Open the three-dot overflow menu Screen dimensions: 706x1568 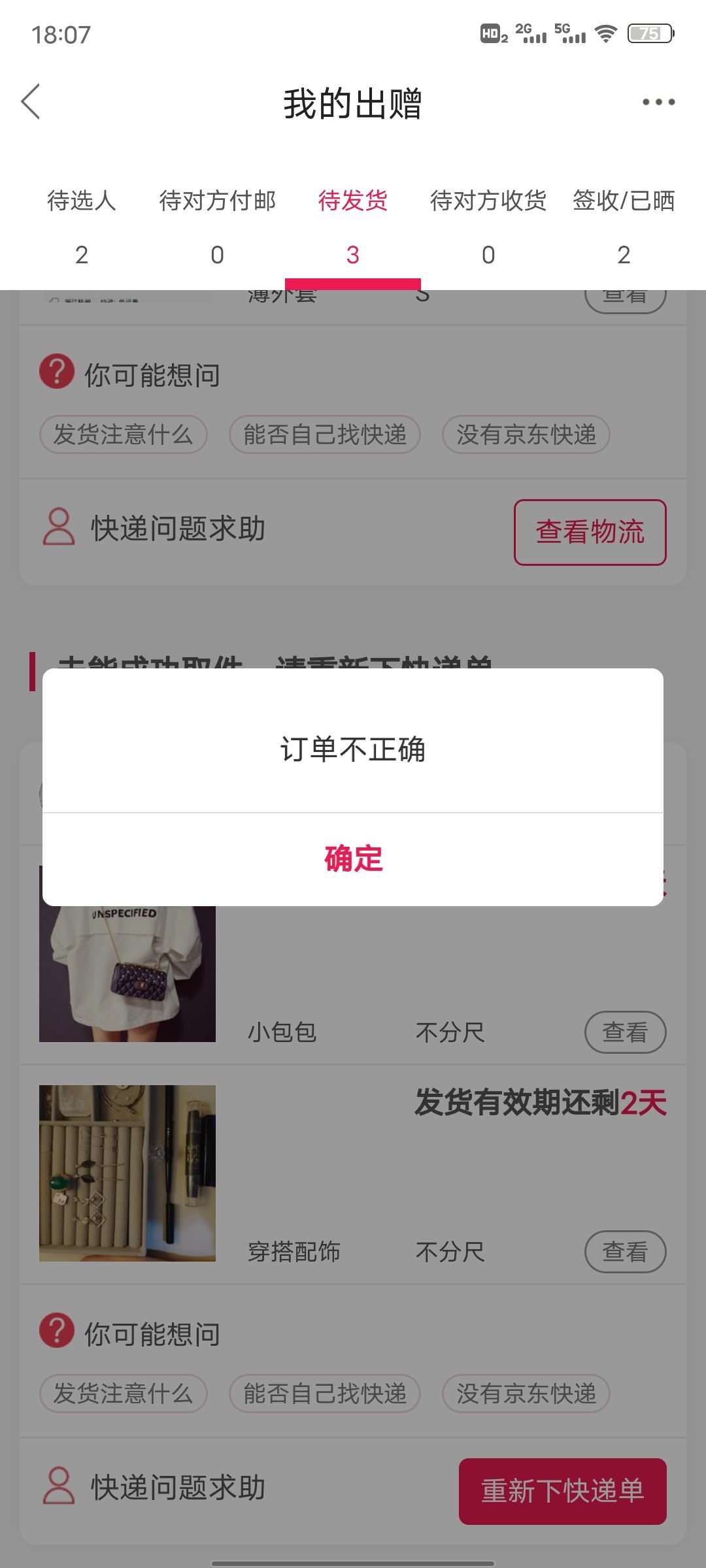coord(658,102)
